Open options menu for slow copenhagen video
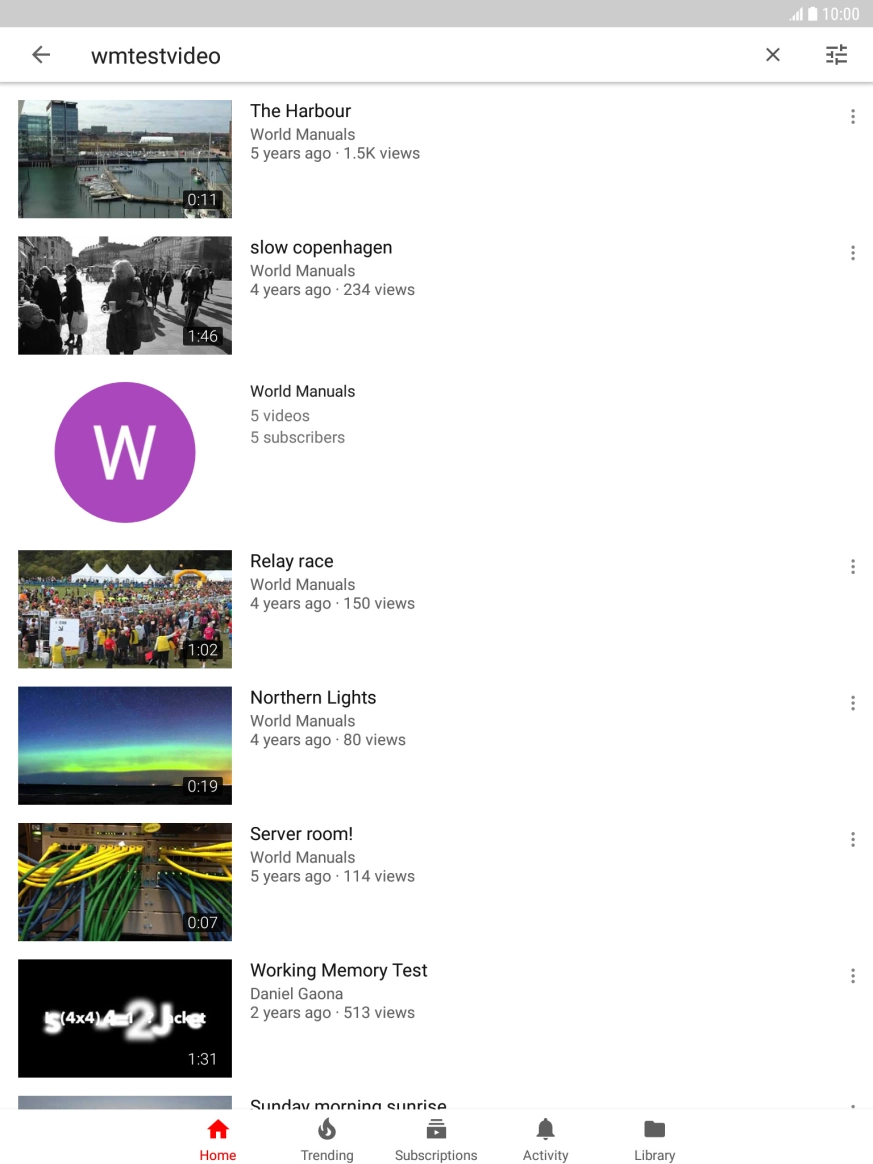The height and width of the screenshot is (1164, 873). point(853,253)
